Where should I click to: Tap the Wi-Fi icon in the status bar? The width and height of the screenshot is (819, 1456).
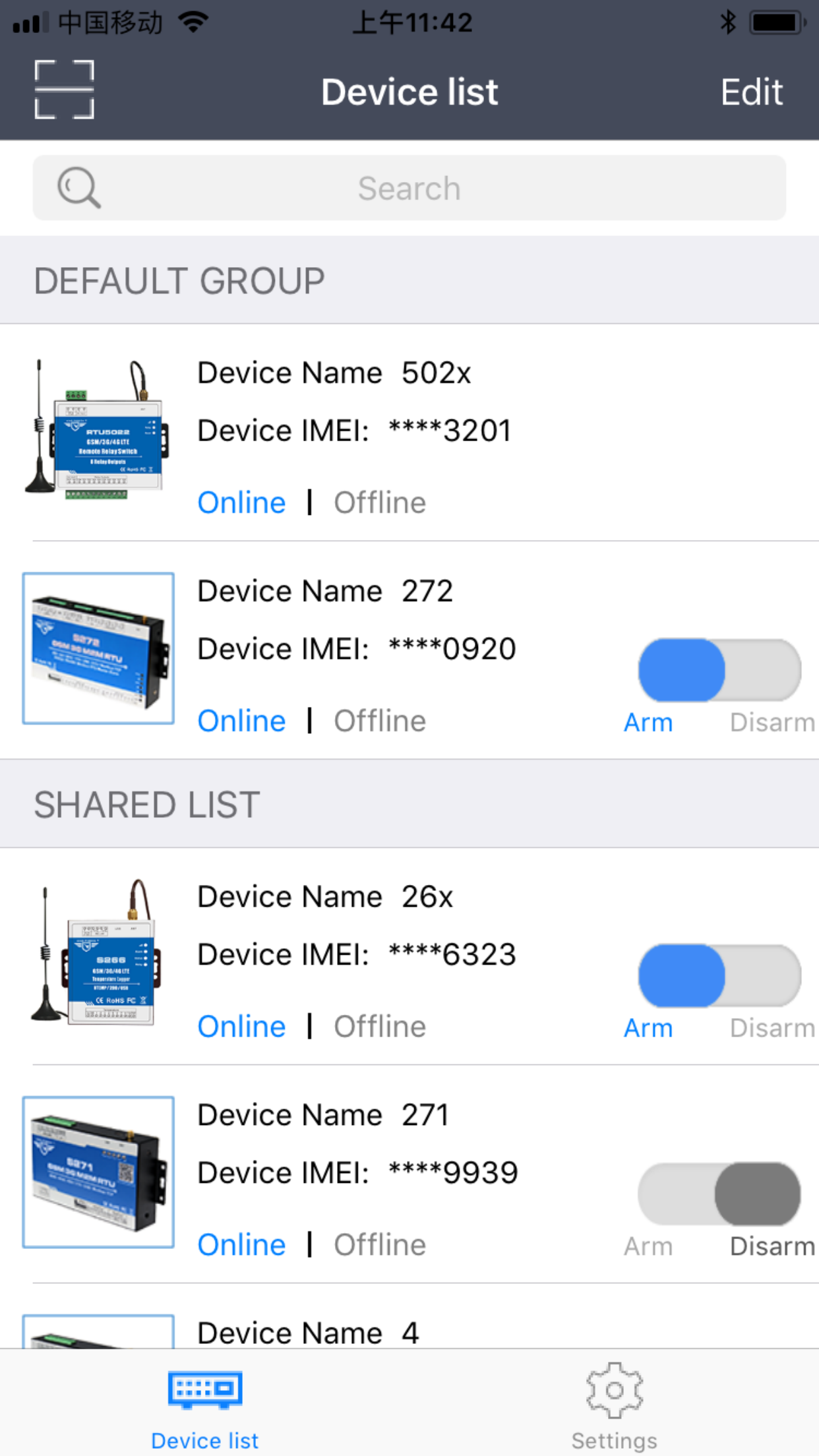point(192,21)
